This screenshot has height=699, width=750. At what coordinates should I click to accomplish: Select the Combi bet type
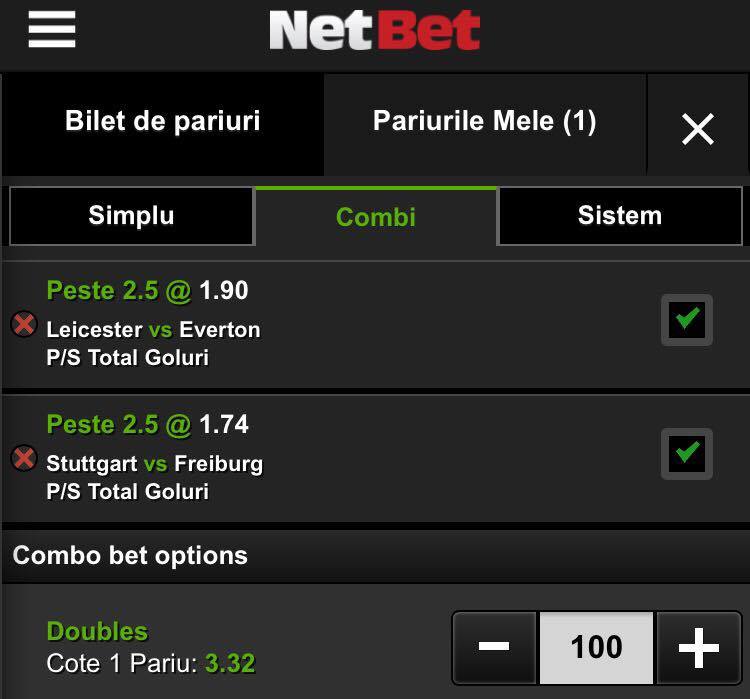[x=376, y=216]
